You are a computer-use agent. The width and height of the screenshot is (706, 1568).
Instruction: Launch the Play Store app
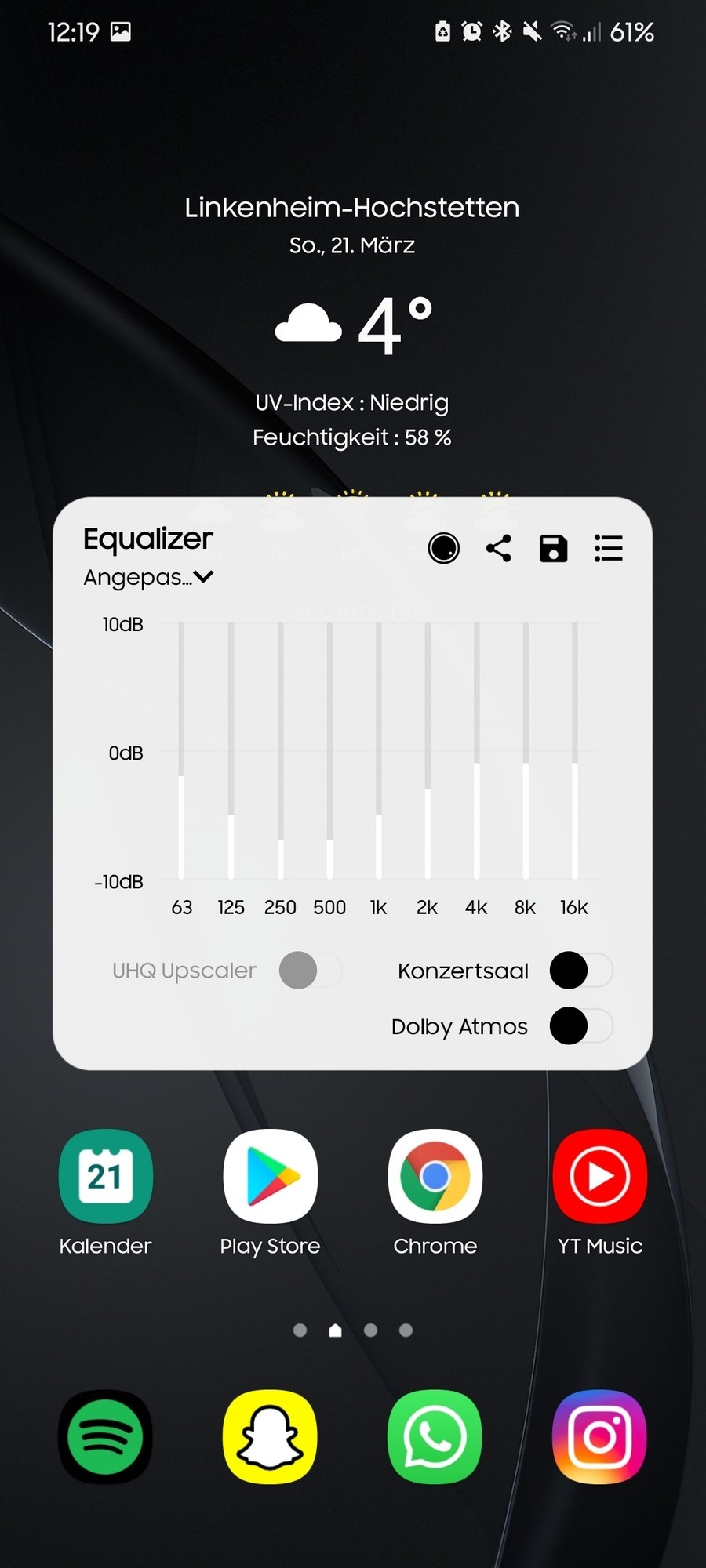point(270,1177)
